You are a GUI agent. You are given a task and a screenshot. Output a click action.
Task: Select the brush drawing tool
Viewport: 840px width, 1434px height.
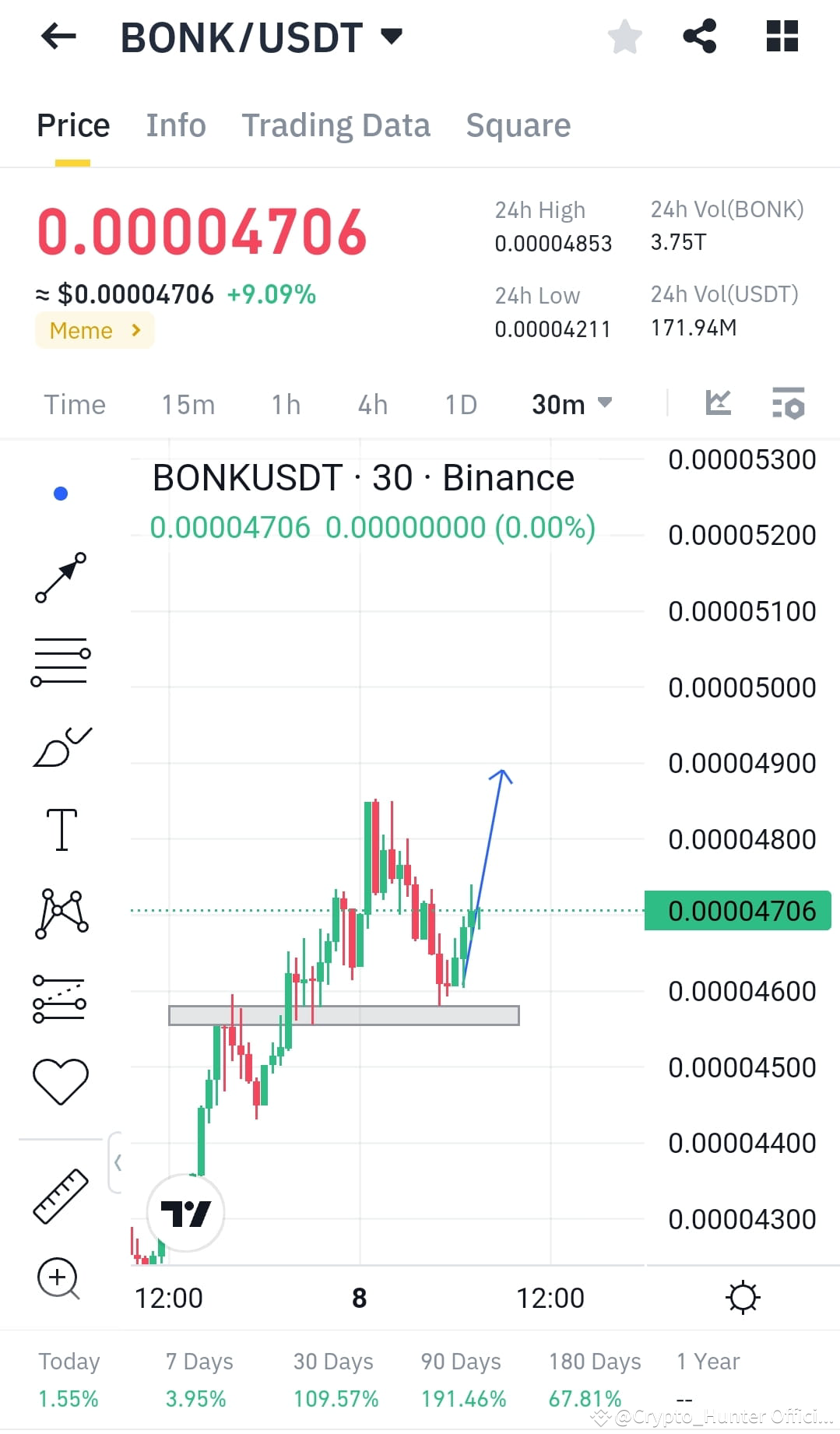click(61, 745)
